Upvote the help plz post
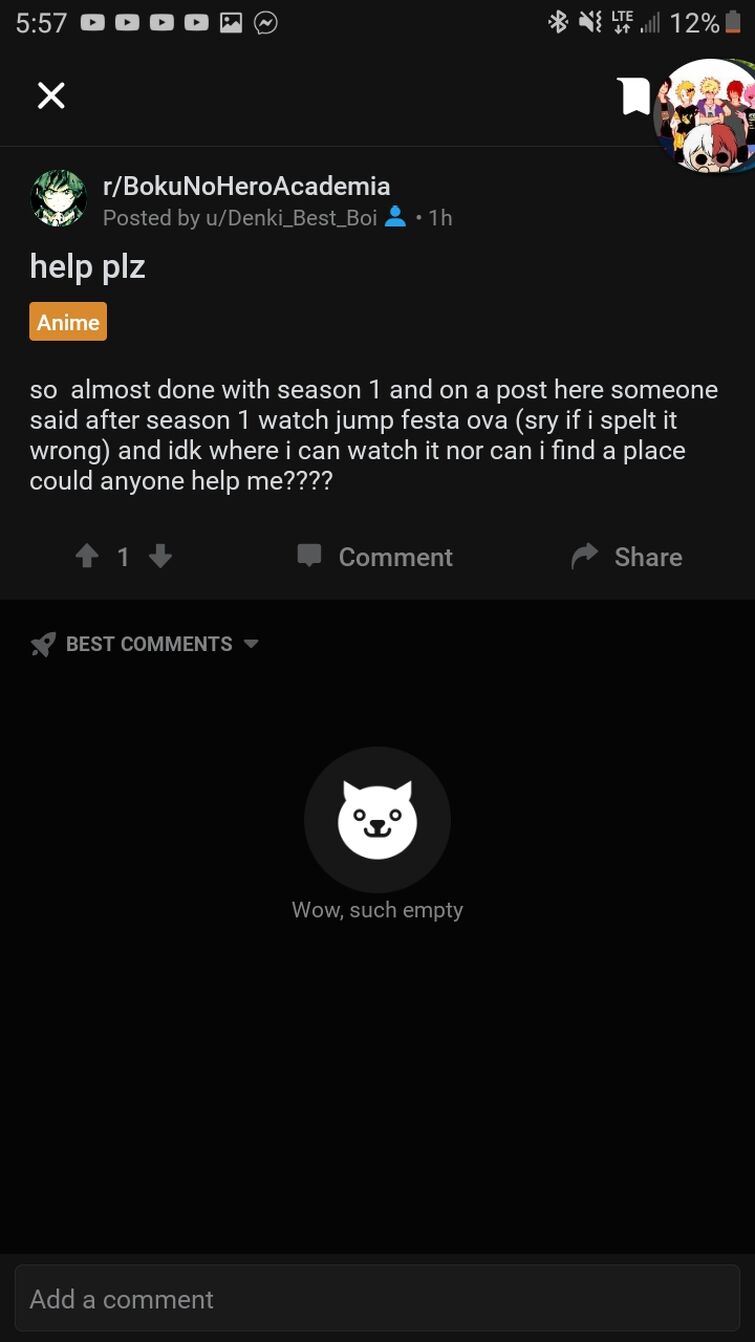 [87, 556]
